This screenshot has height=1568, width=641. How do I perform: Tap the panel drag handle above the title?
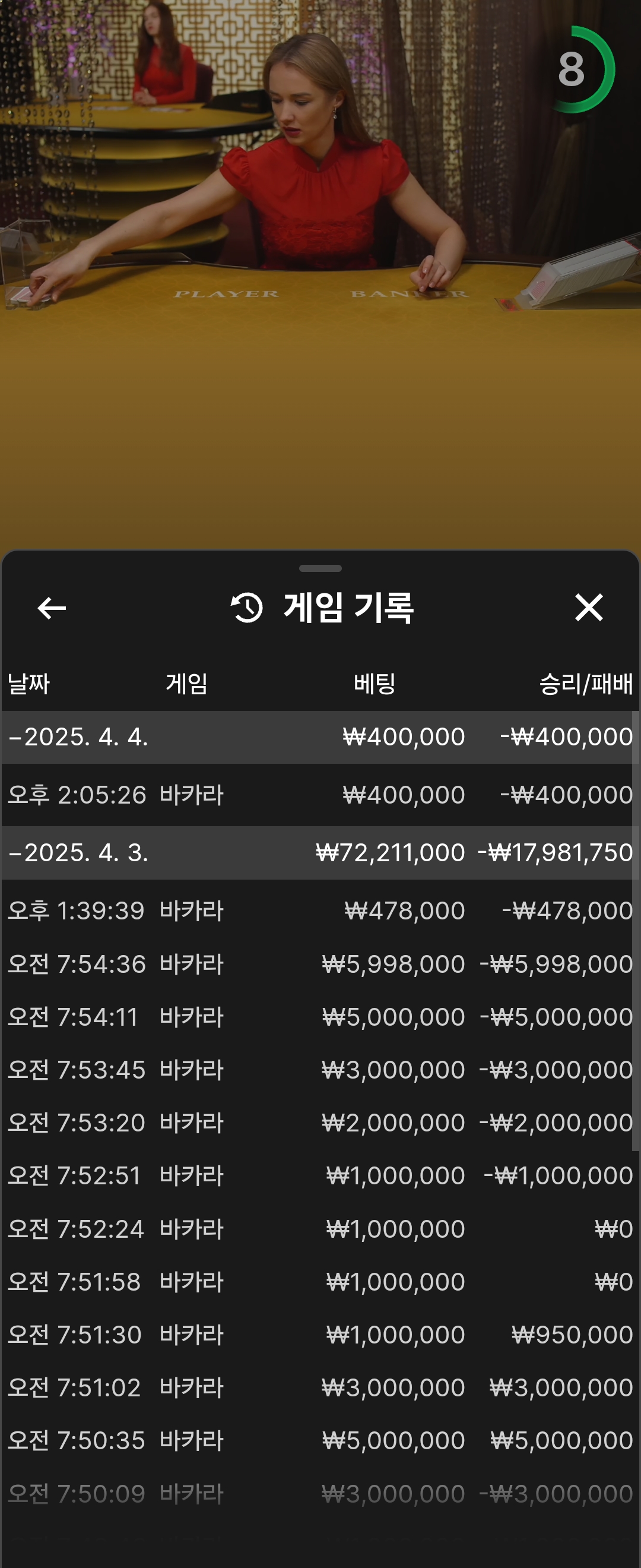click(320, 568)
